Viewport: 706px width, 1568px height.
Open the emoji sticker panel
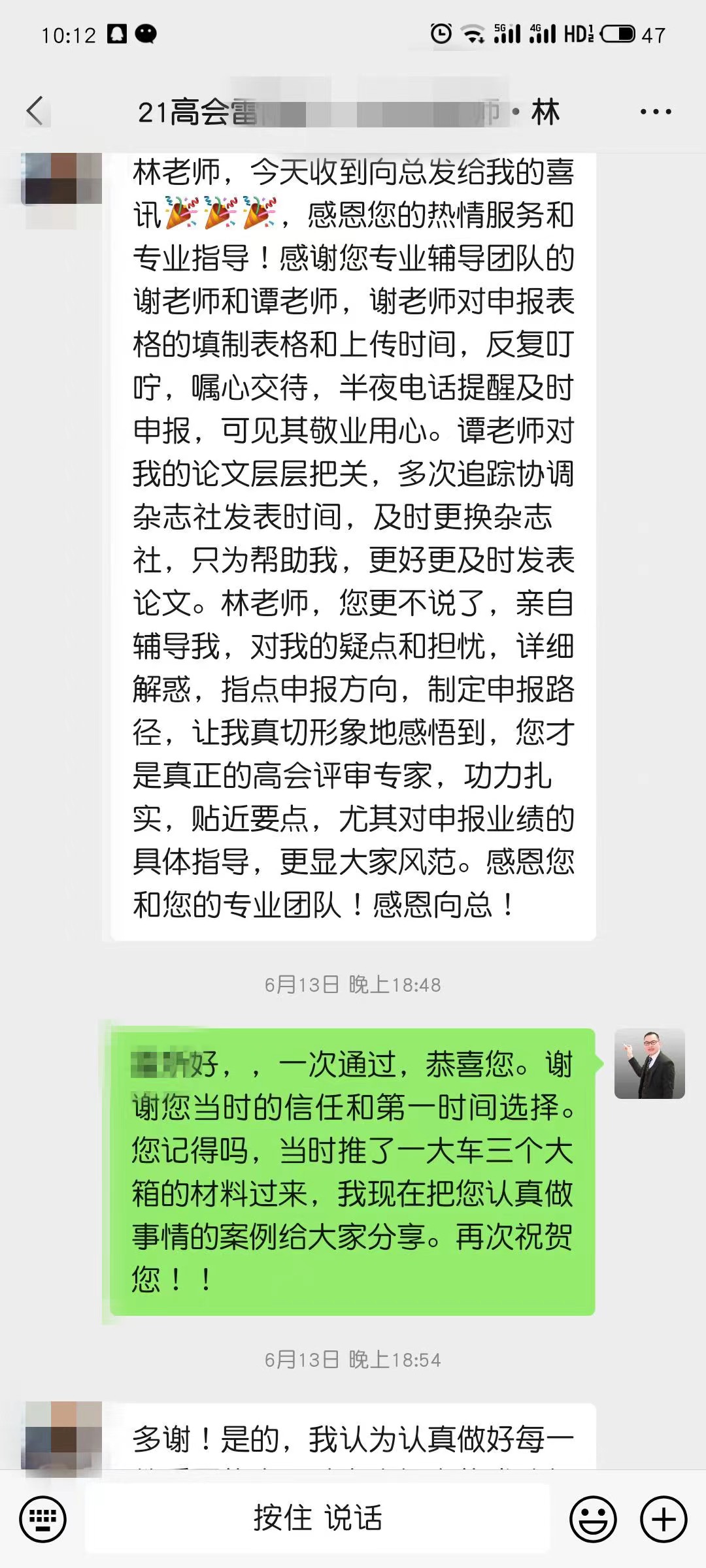593,1519
